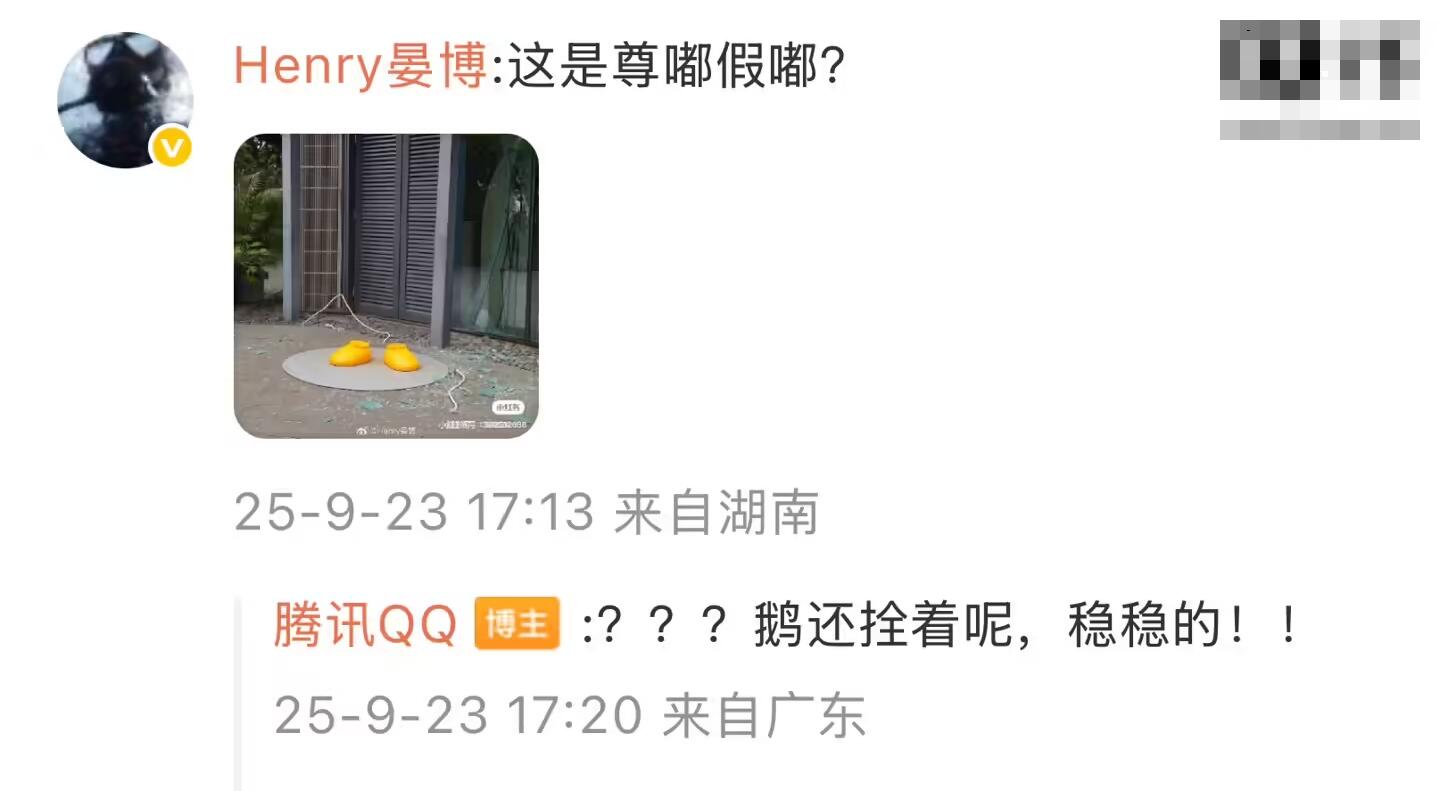Open Henry晏博's profile avatar
This screenshot has height=791, width=1439.
(x=124, y=100)
